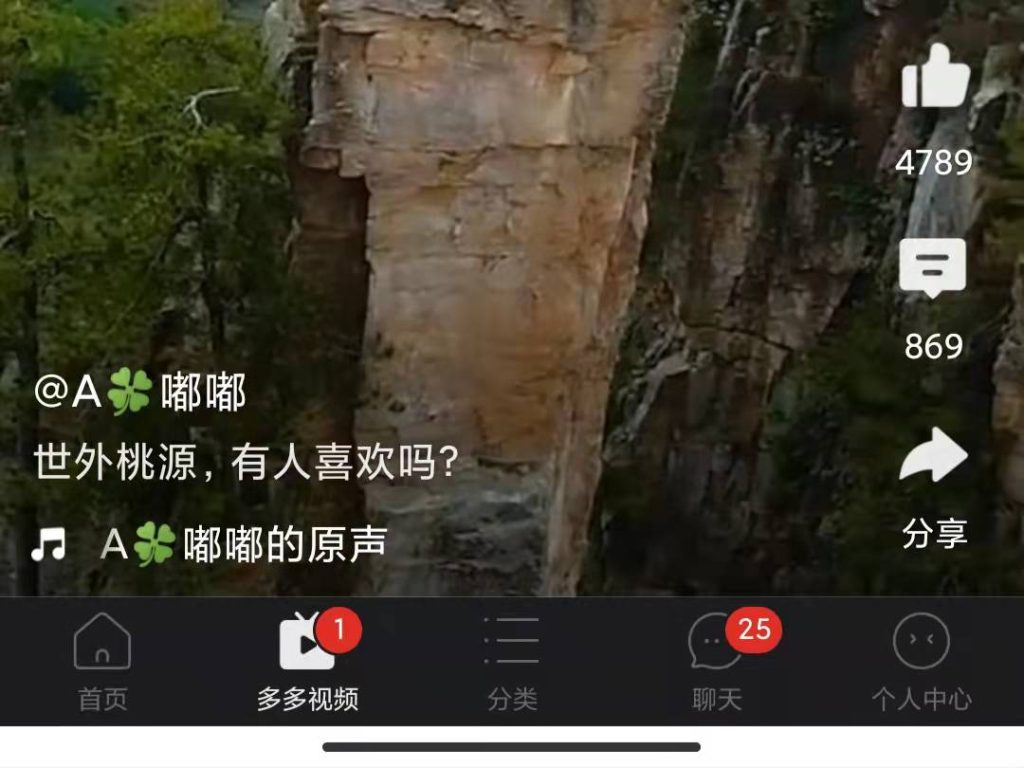Switch to the 个人中心 tab
This screenshot has width=1024, height=768.
pos(921,661)
